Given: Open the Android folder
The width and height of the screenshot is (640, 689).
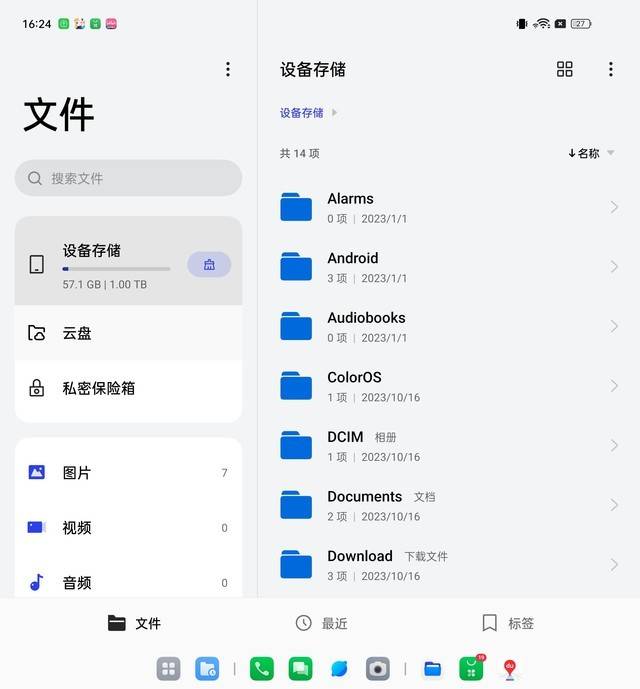Looking at the screenshot, I should (448, 267).
